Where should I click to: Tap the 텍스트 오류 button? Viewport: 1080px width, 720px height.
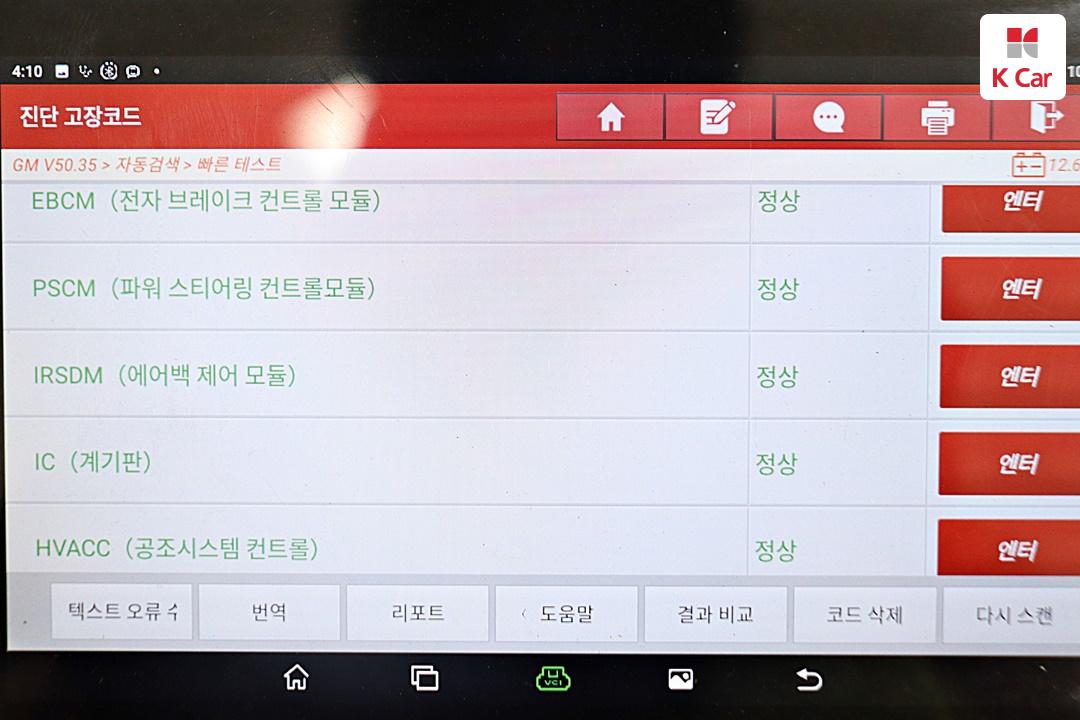click(122, 613)
